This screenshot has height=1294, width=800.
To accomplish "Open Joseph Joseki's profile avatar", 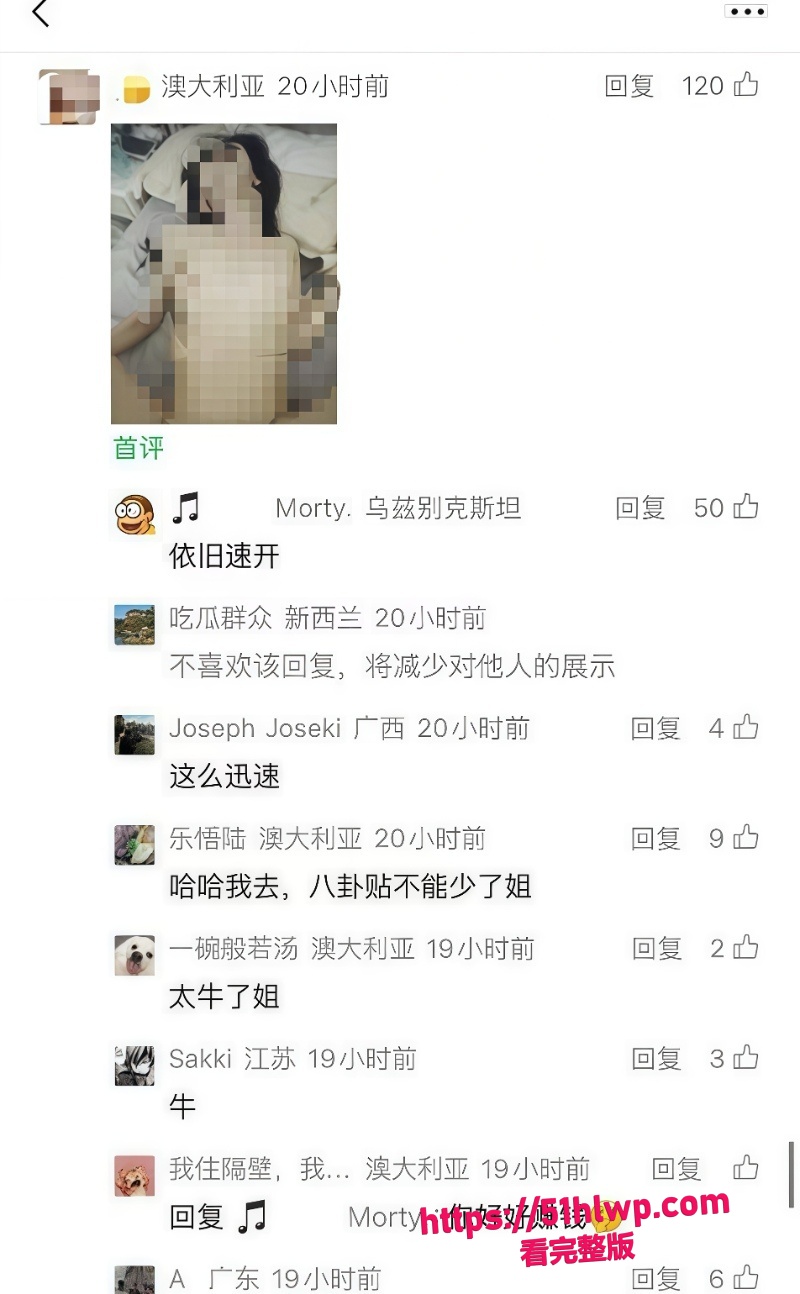I will (134, 735).
